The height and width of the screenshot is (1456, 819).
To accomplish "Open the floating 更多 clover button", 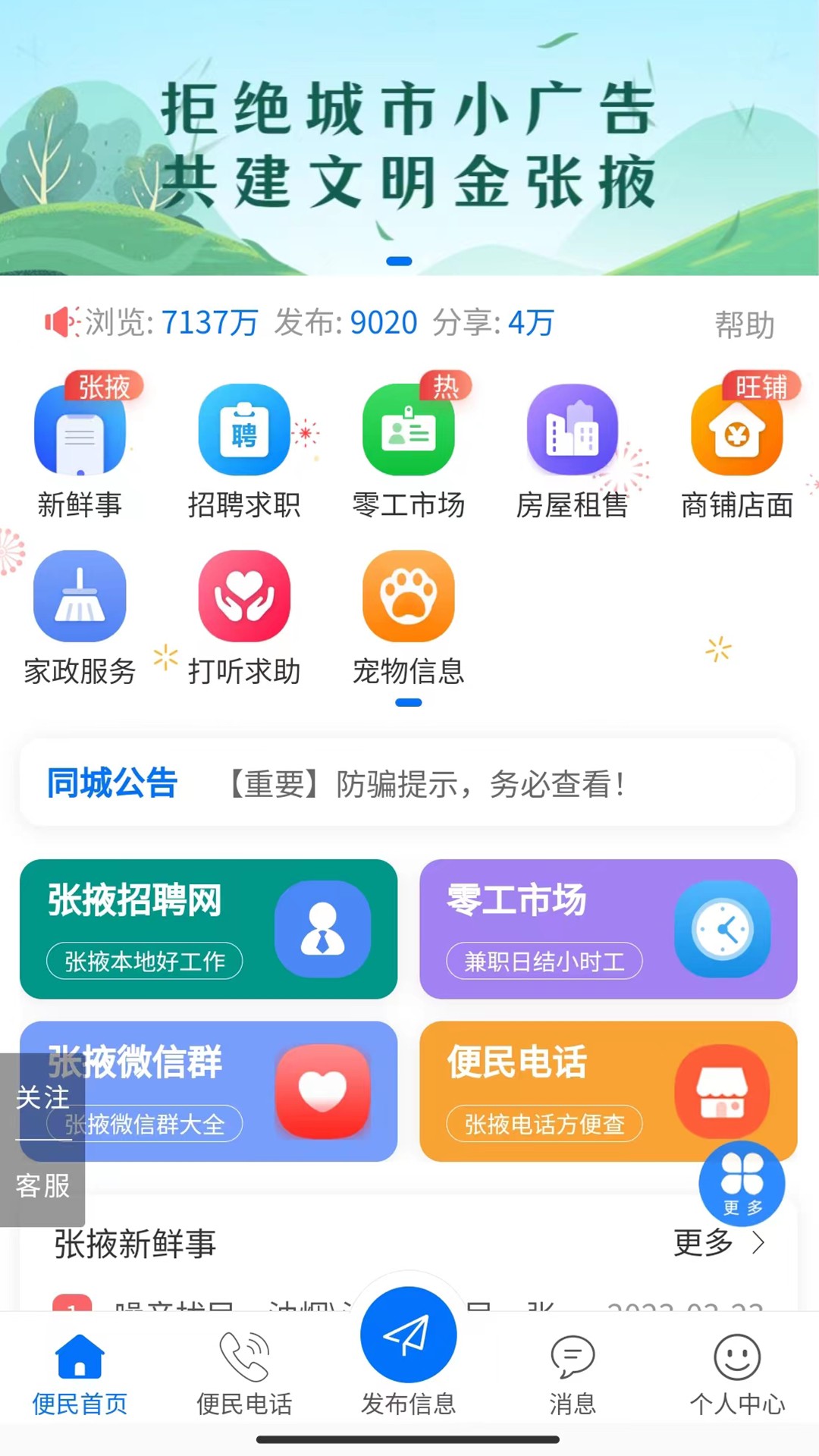I will (x=742, y=1183).
